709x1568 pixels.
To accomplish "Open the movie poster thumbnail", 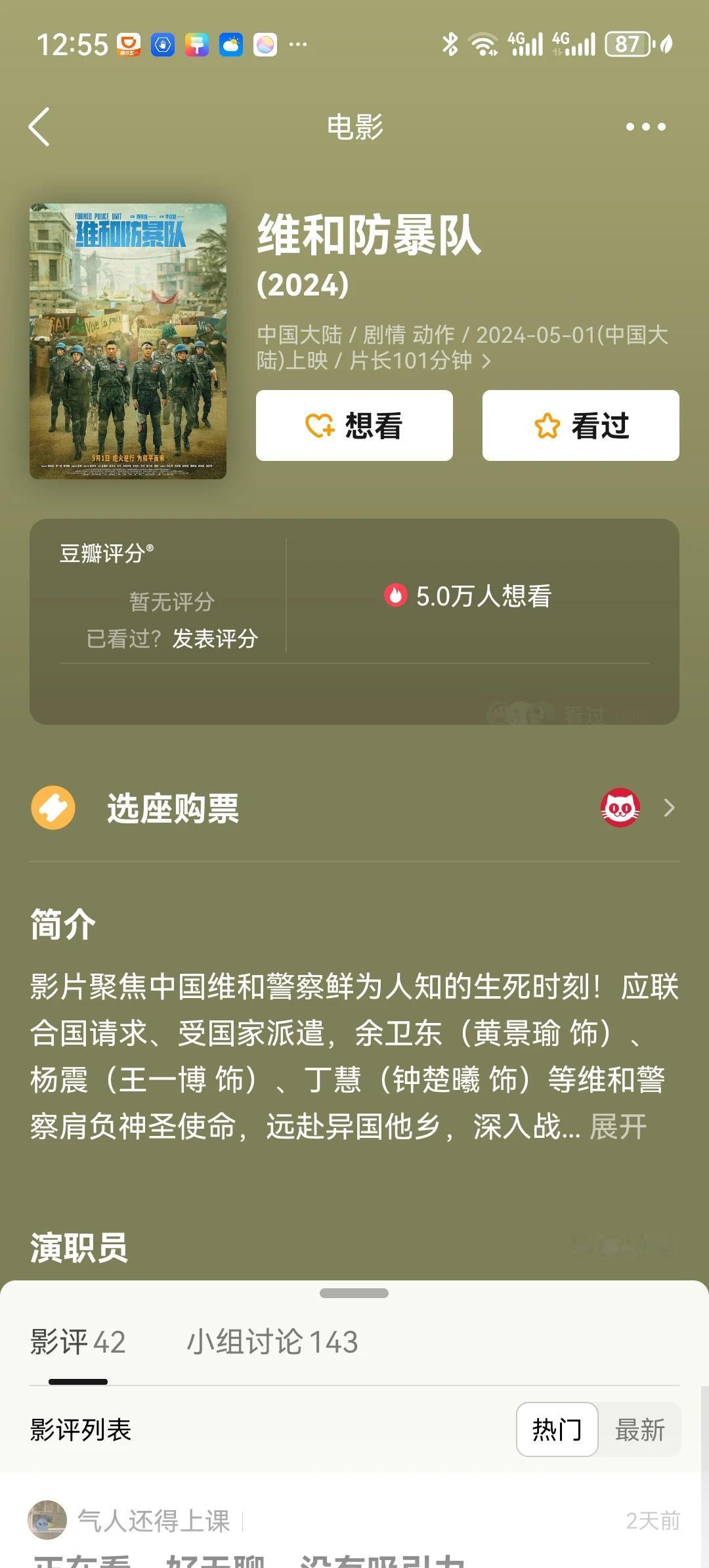I will [x=127, y=341].
